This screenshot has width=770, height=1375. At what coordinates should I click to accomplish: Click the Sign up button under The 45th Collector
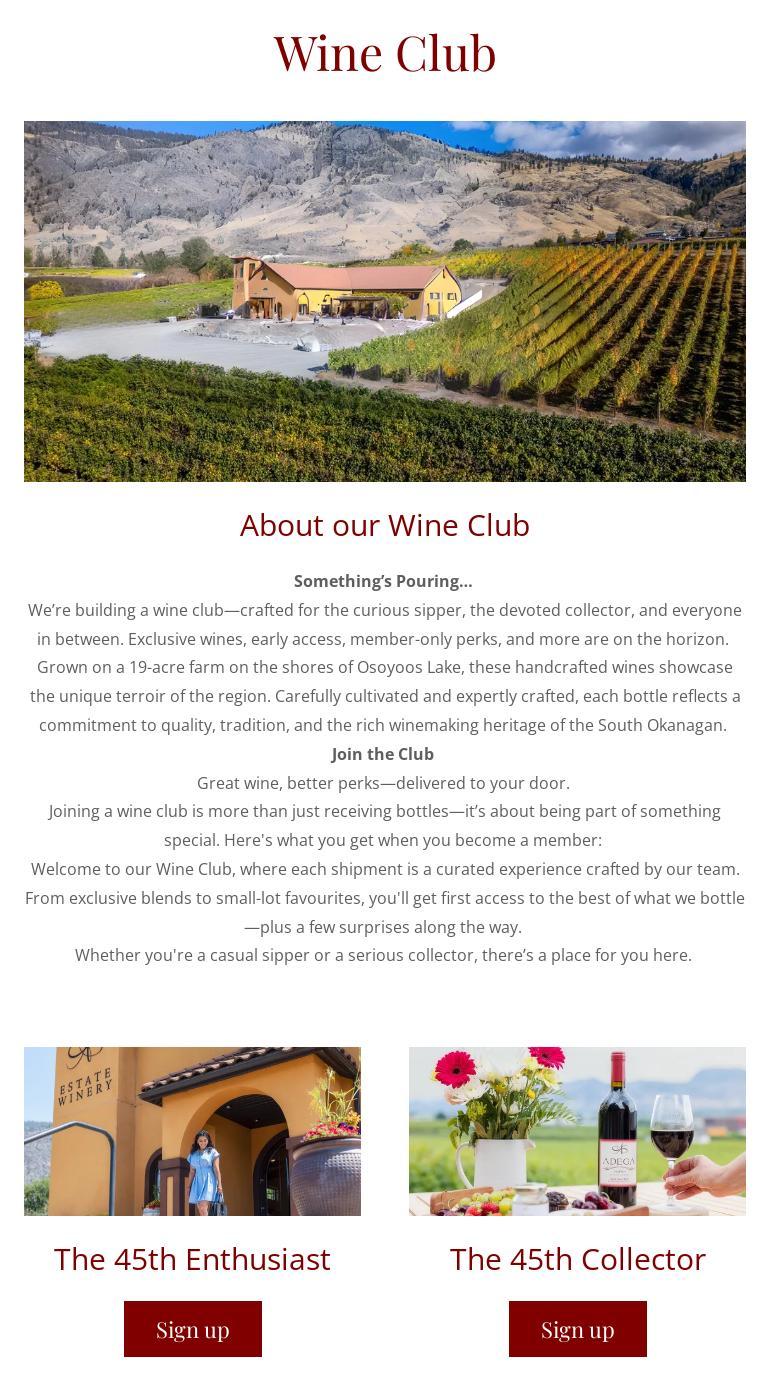[x=577, y=1329]
